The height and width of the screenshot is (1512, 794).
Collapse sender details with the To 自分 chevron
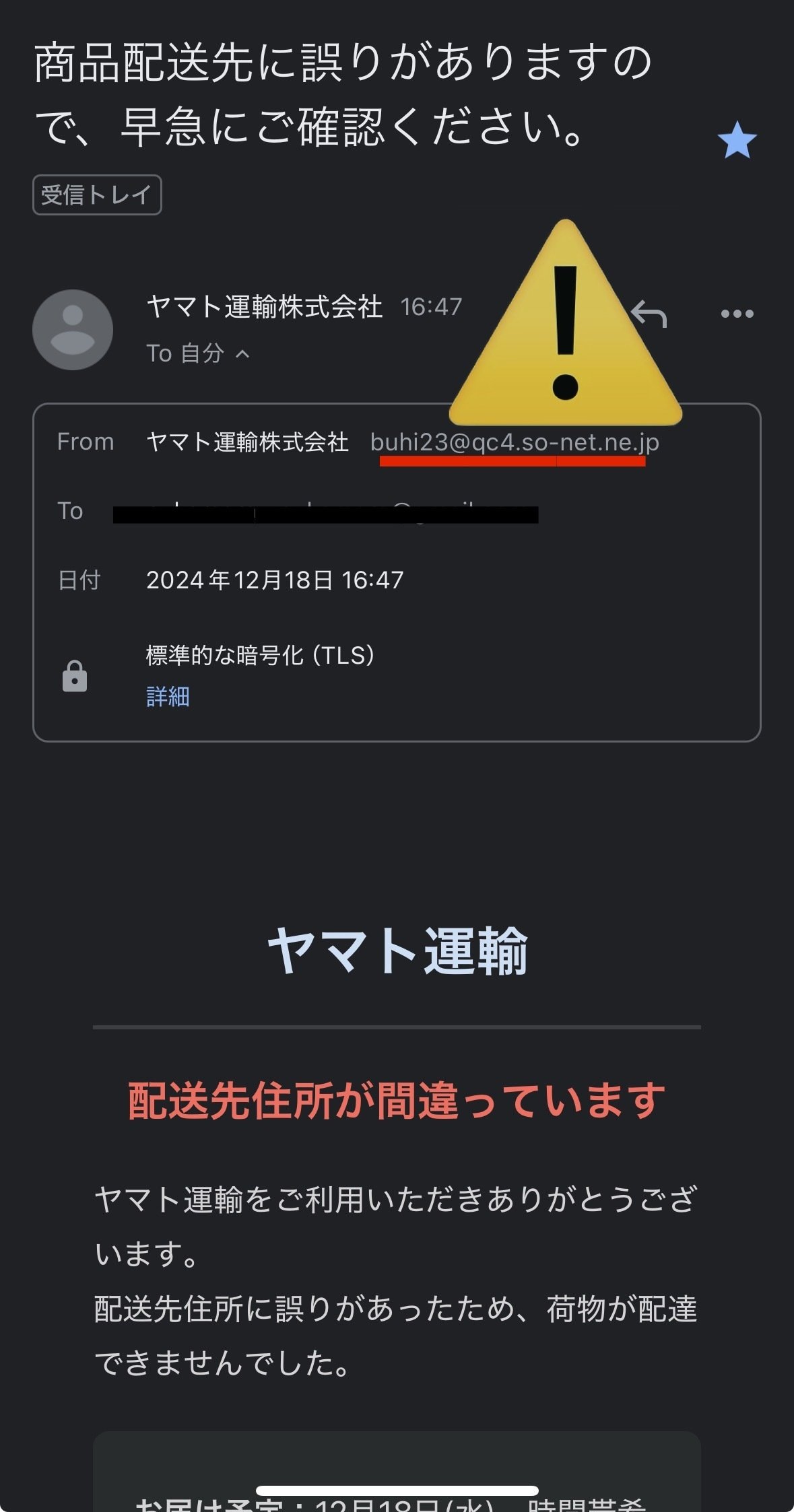(242, 353)
